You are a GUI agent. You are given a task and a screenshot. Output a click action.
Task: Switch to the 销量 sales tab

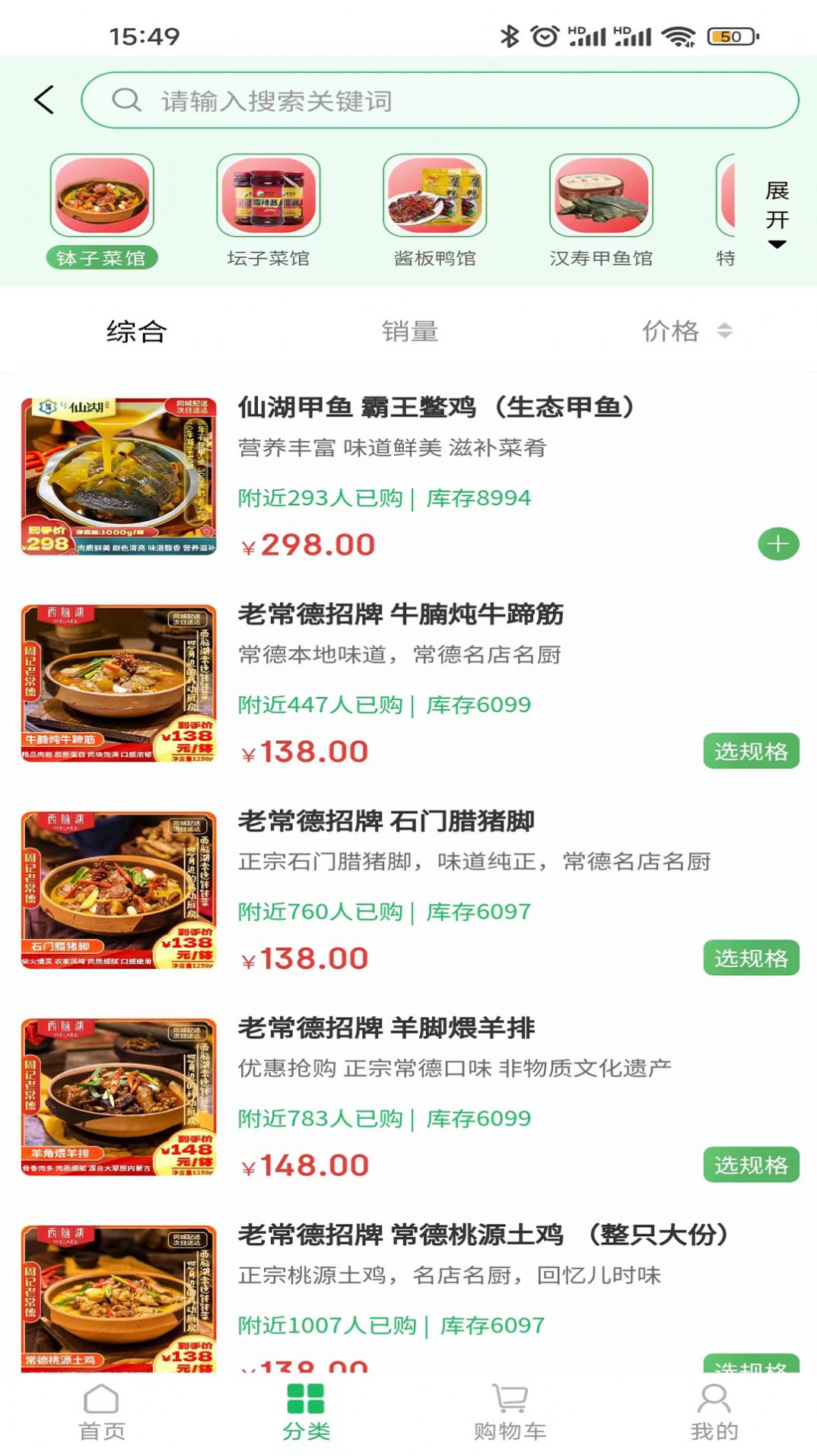click(x=408, y=330)
